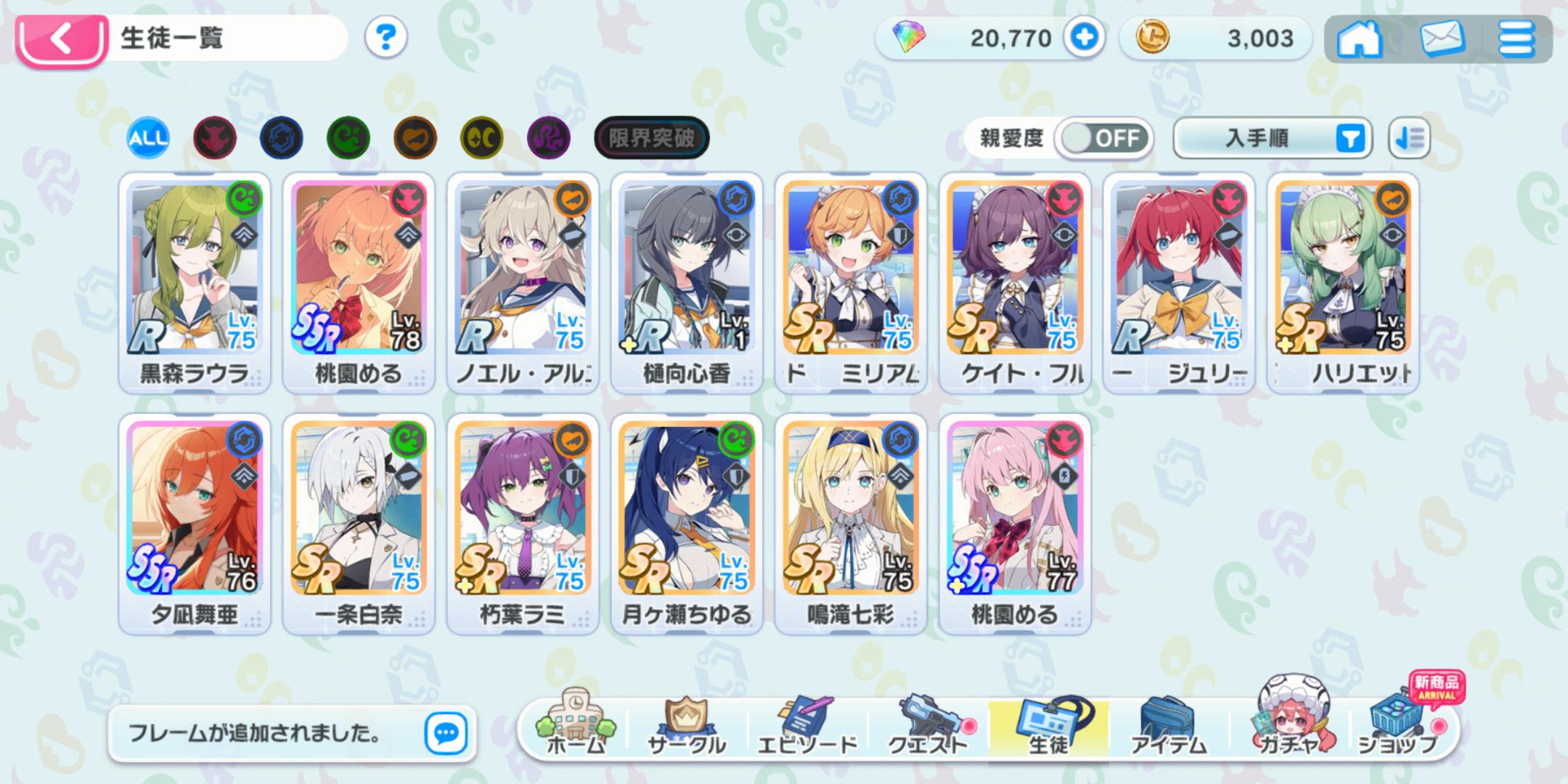Add more gems with plus button
This screenshot has height=784, width=1568.
(1084, 38)
